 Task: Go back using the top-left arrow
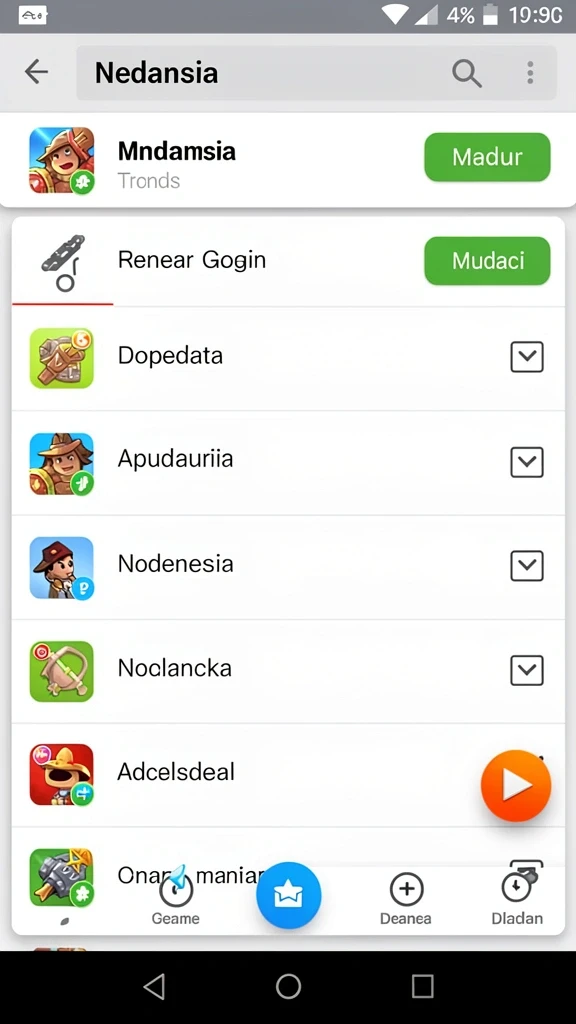point(37,72)
